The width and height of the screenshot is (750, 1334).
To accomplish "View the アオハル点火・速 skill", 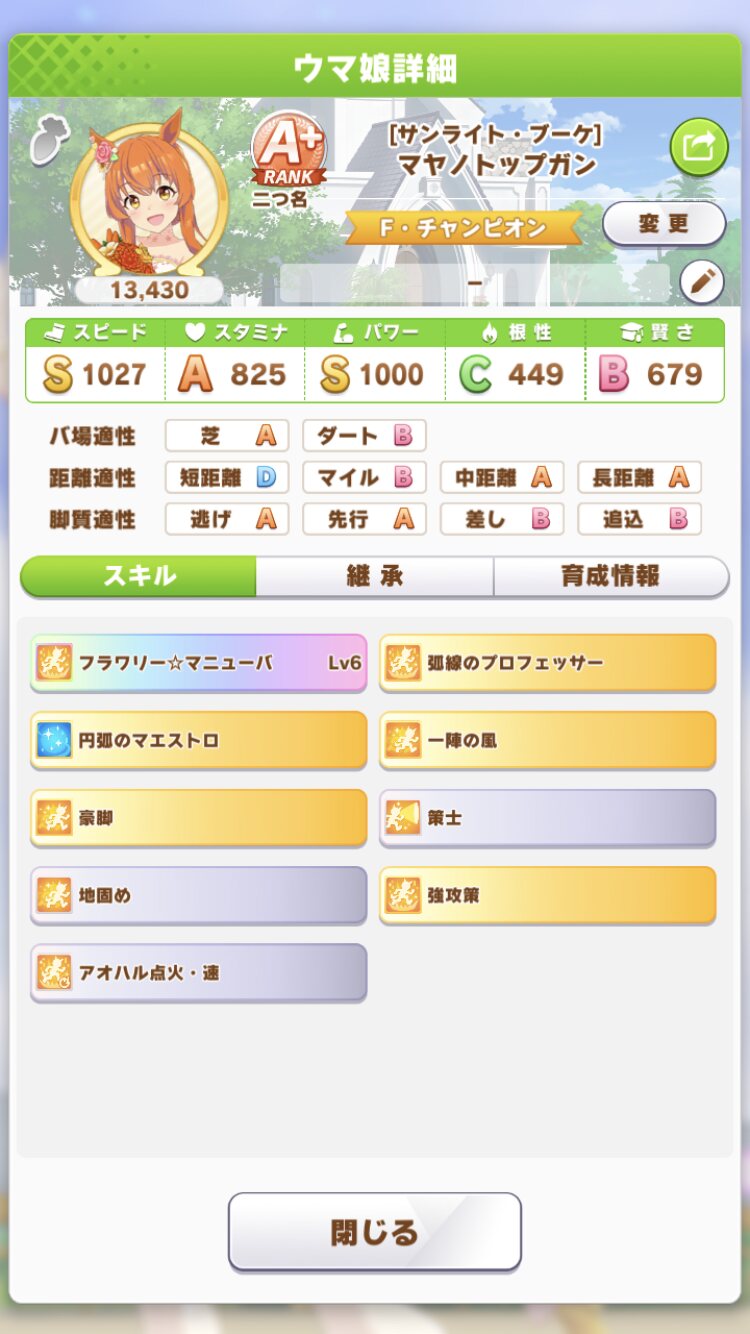I will coord(198,972).
